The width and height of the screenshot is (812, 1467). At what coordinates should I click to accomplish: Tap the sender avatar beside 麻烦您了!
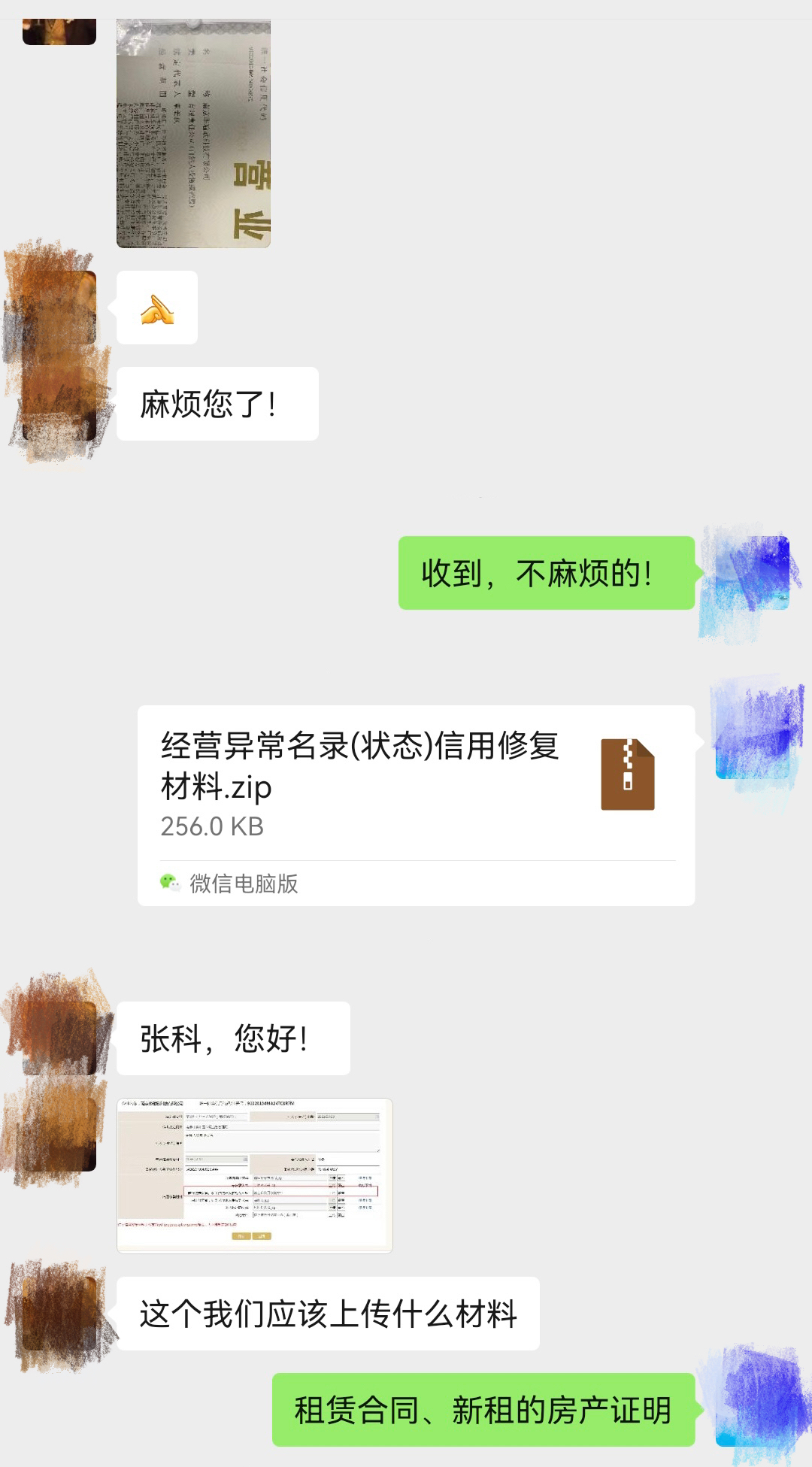coord(59,404)
